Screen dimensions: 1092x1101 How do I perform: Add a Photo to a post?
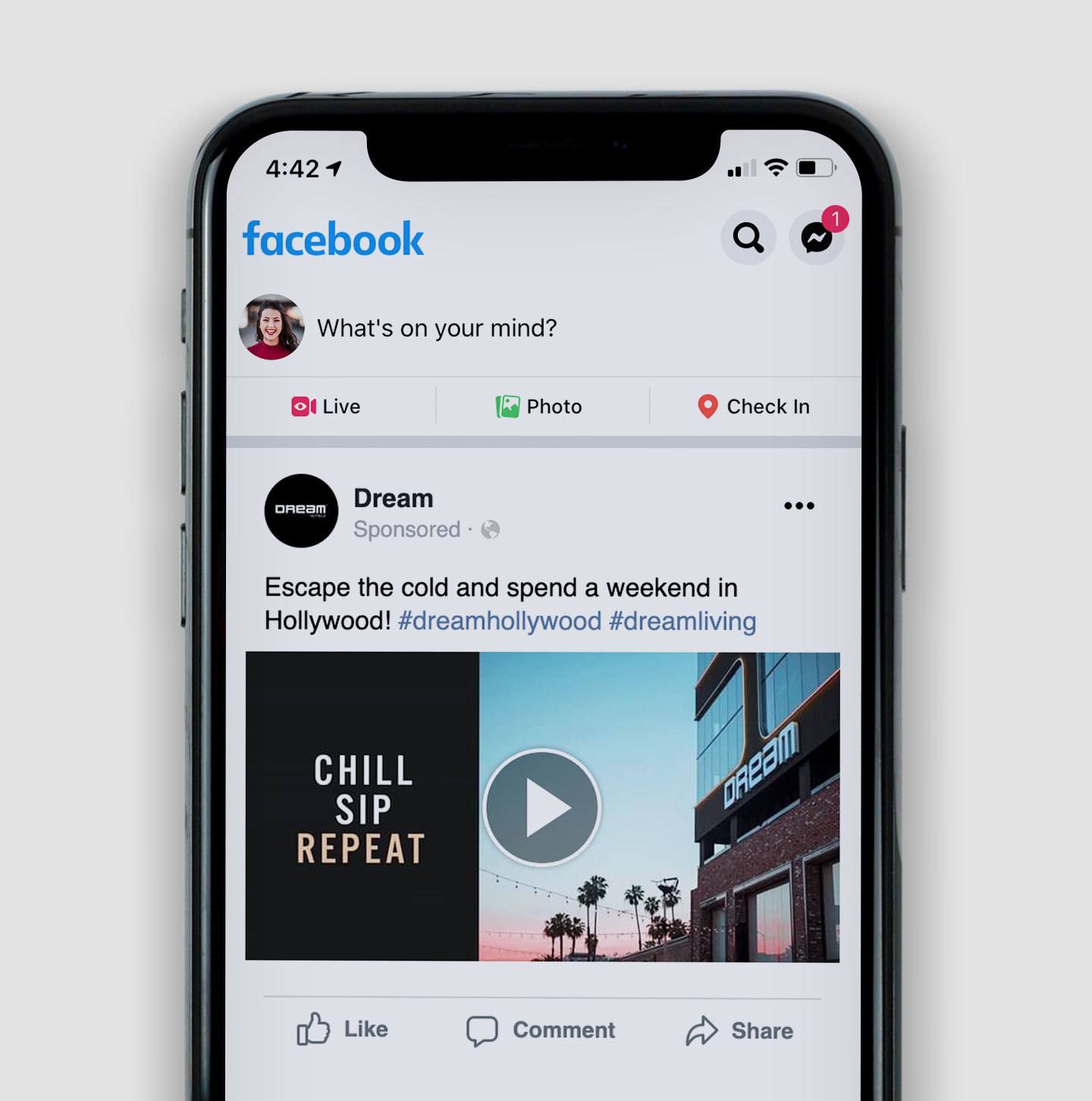pos(539,406)
